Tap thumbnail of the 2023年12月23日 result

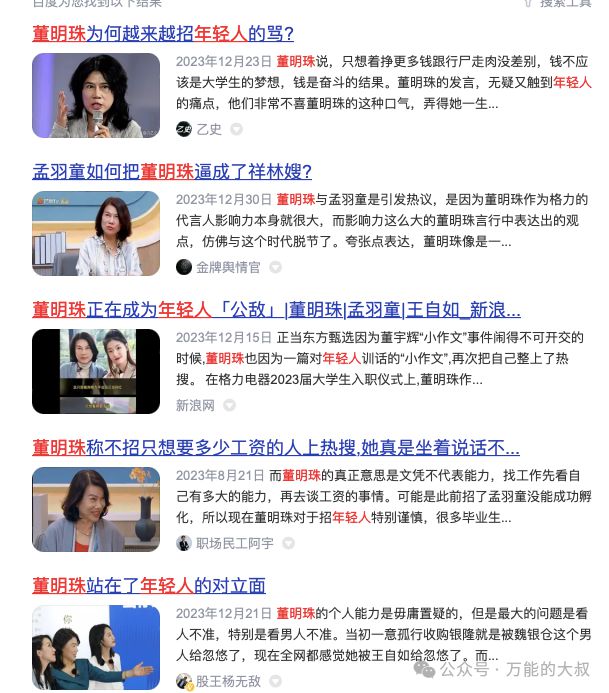[x=96, y=96]
